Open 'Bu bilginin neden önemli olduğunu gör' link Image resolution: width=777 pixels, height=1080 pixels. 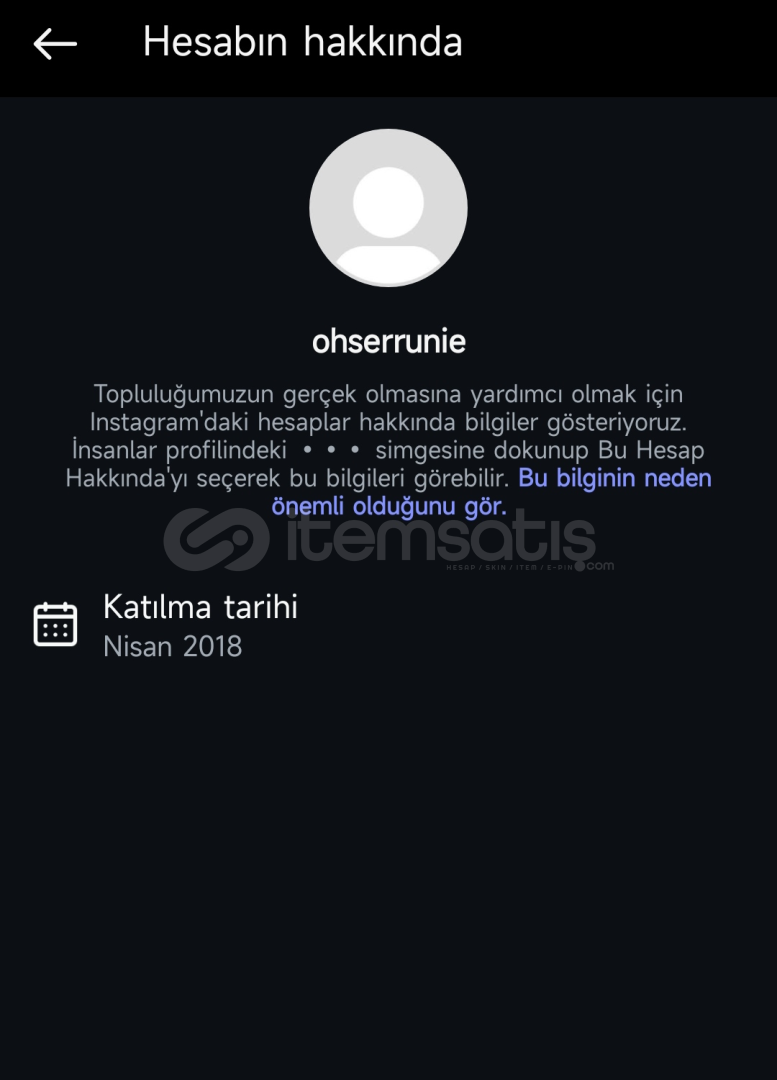614,478
